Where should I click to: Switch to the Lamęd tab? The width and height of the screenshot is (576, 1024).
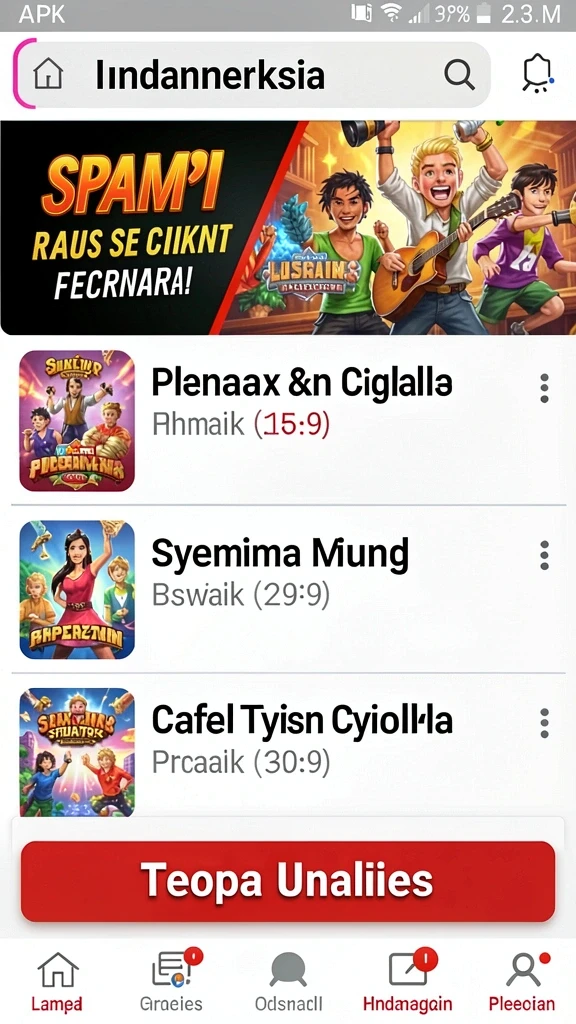point(57,981)
